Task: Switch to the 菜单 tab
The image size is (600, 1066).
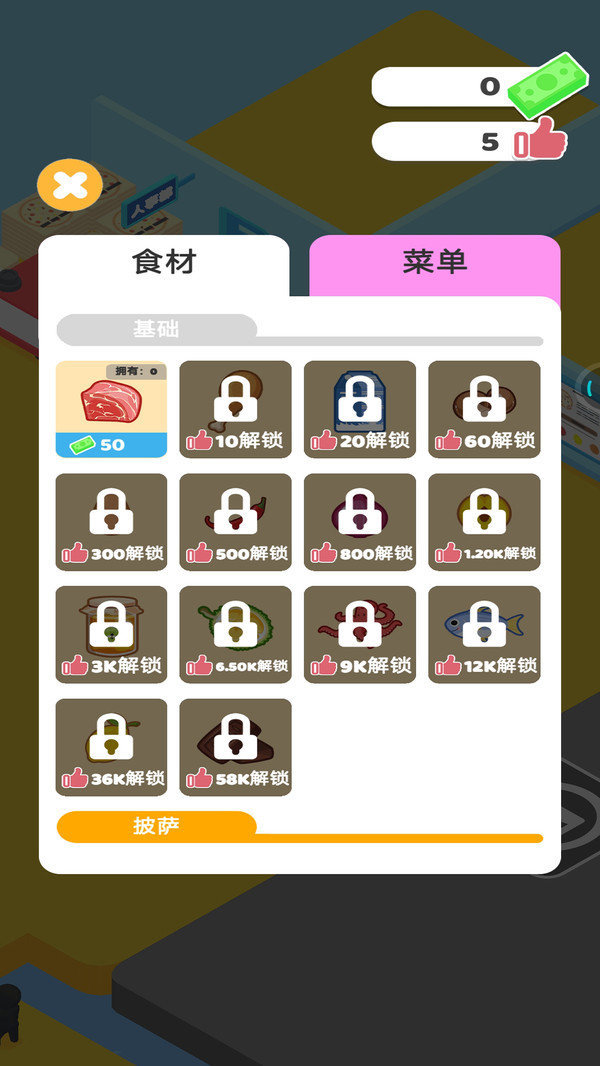Action: pos(434,263)
